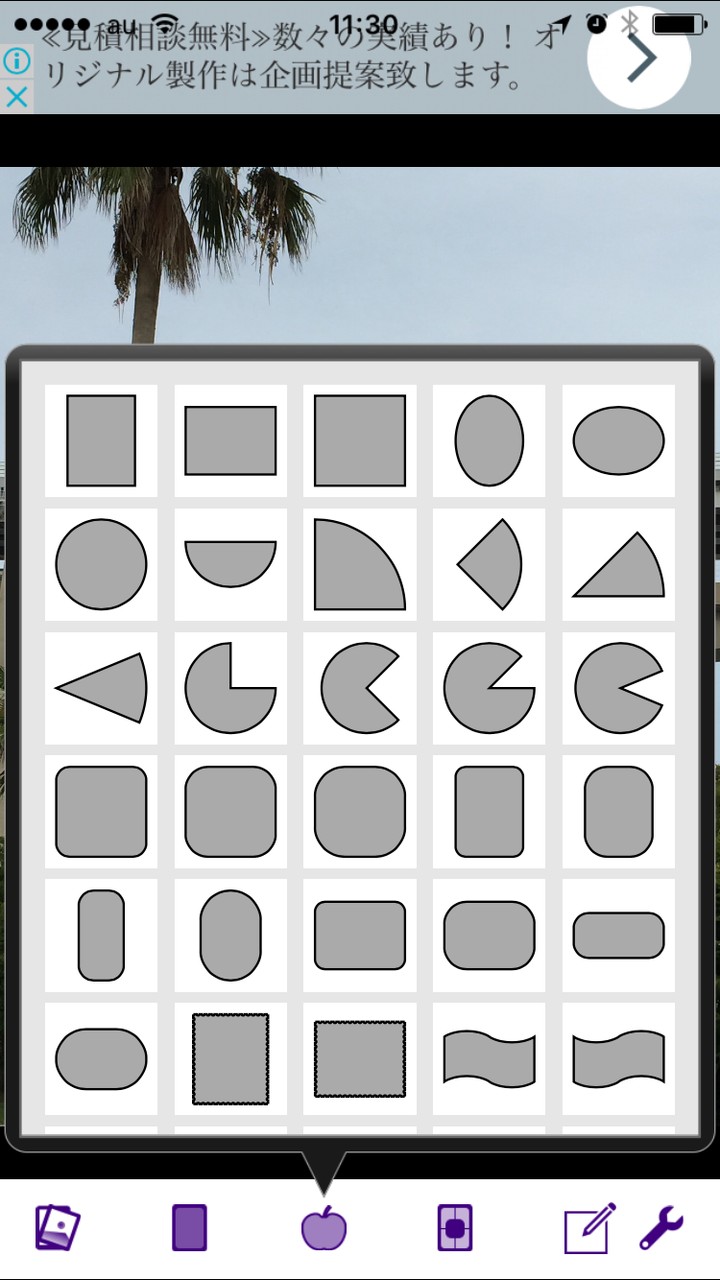This screenshot has width=720, height=1280.
Task: Open the edit pencil tool
Action: 589,1228
